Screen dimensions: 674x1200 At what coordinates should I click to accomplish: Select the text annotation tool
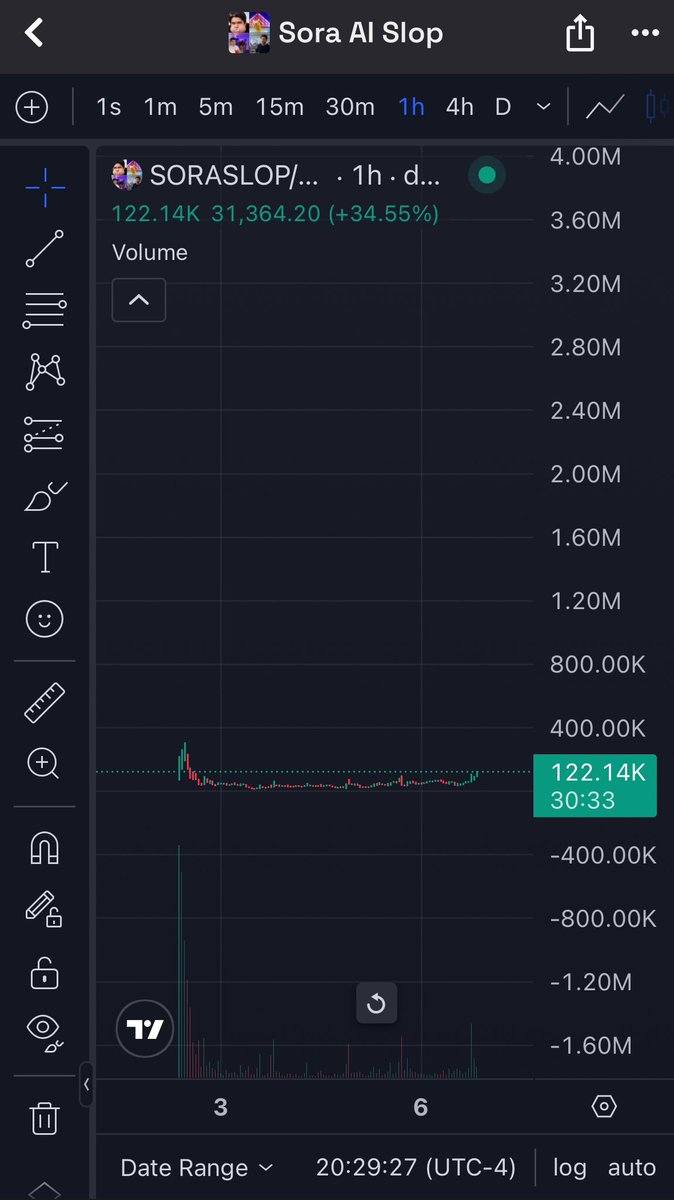pos(44,558)
